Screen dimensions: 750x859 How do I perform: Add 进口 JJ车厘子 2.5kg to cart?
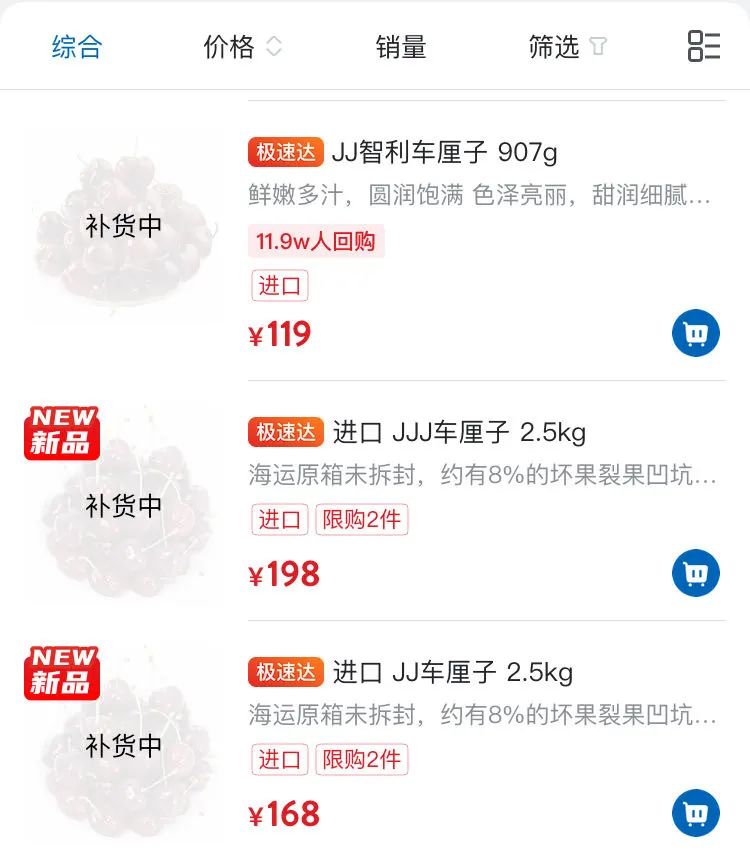click(695, 813)
